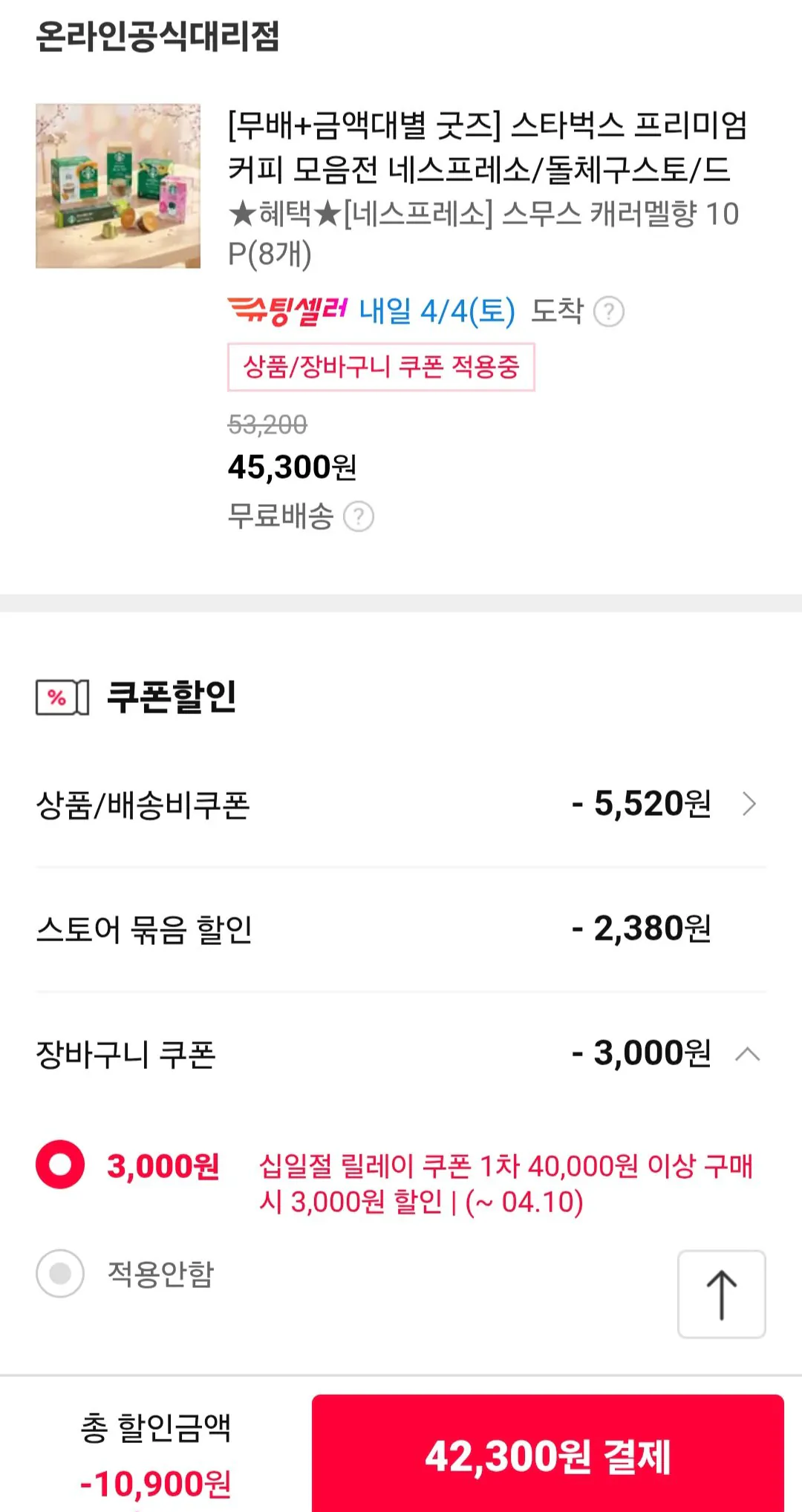Click the discounted price 45,300원
802x1512 pixels.
[293, 466]
